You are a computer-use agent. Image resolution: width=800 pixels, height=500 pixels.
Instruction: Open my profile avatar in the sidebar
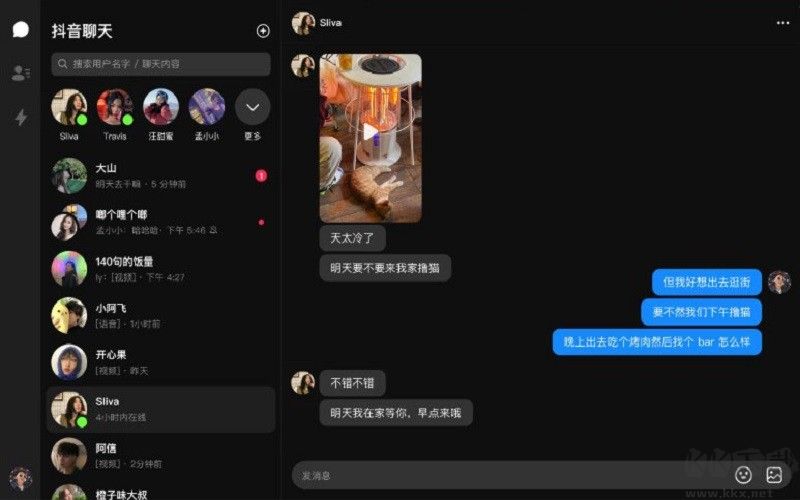[x=19, y=476]
